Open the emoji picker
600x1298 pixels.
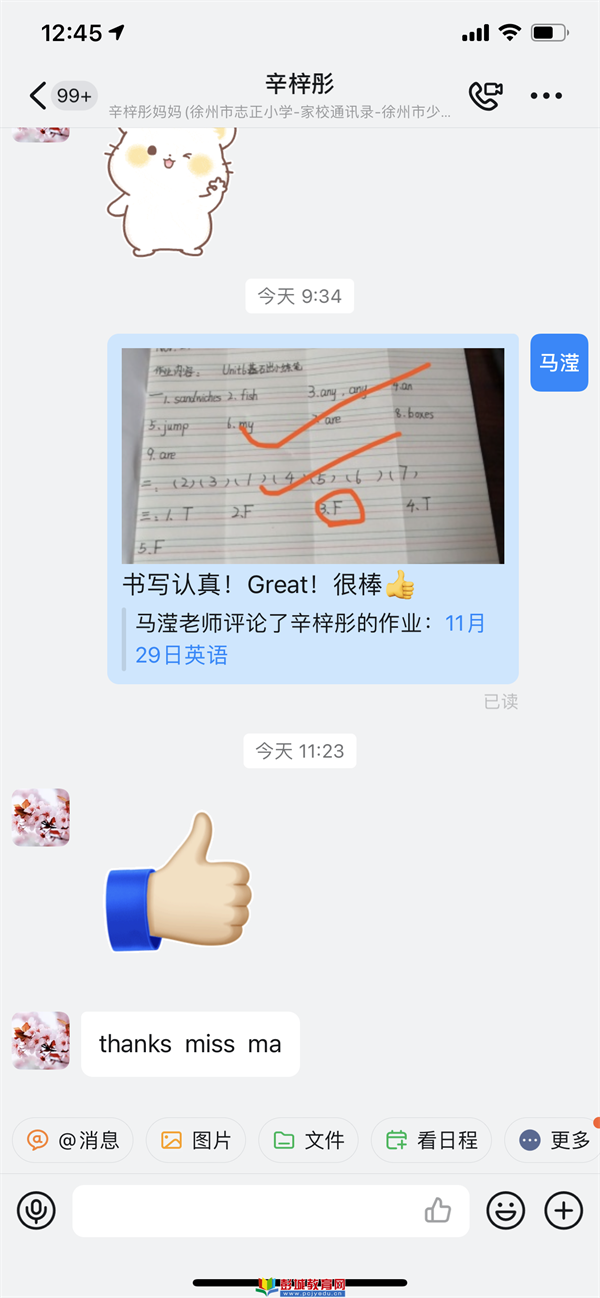pos(506,1211)
